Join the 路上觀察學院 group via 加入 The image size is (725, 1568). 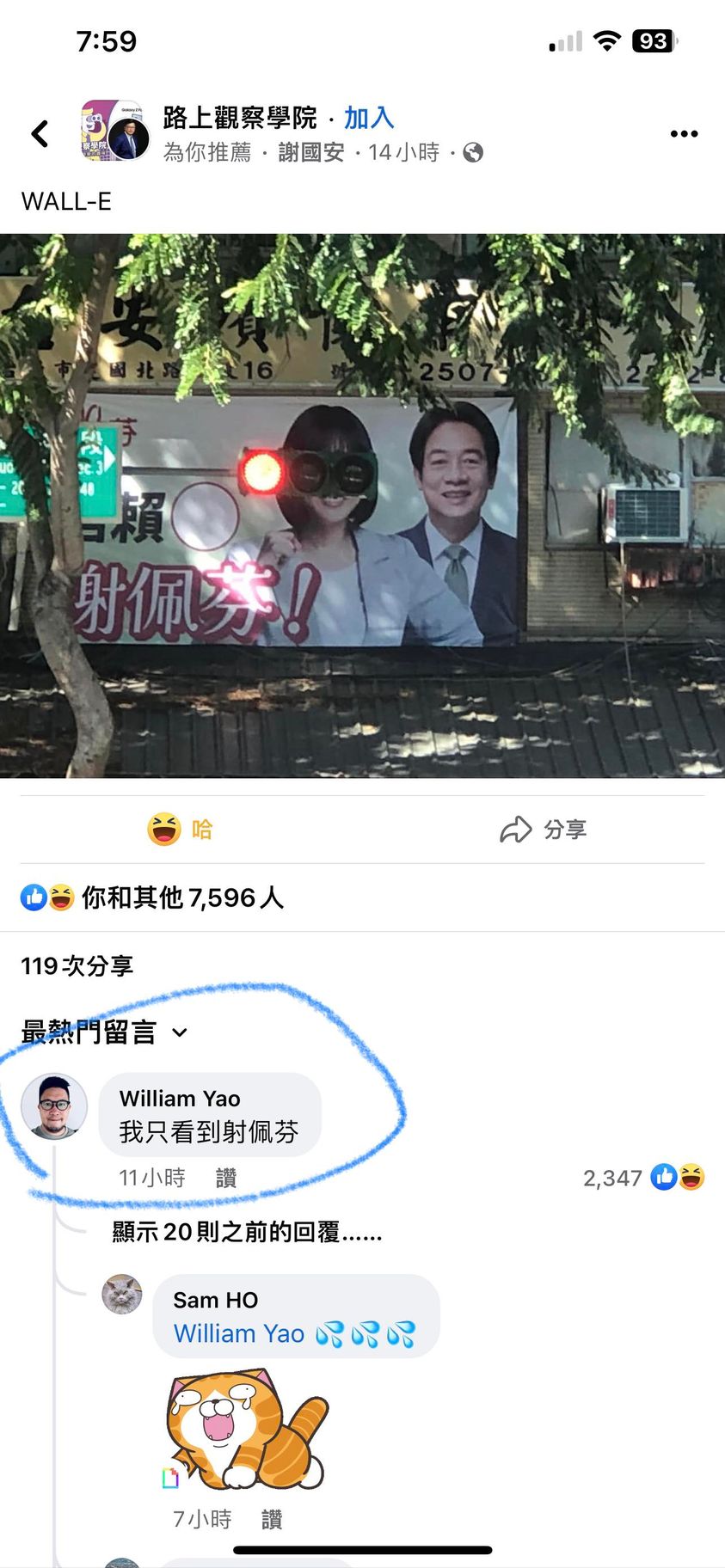(x=368, y=118)
